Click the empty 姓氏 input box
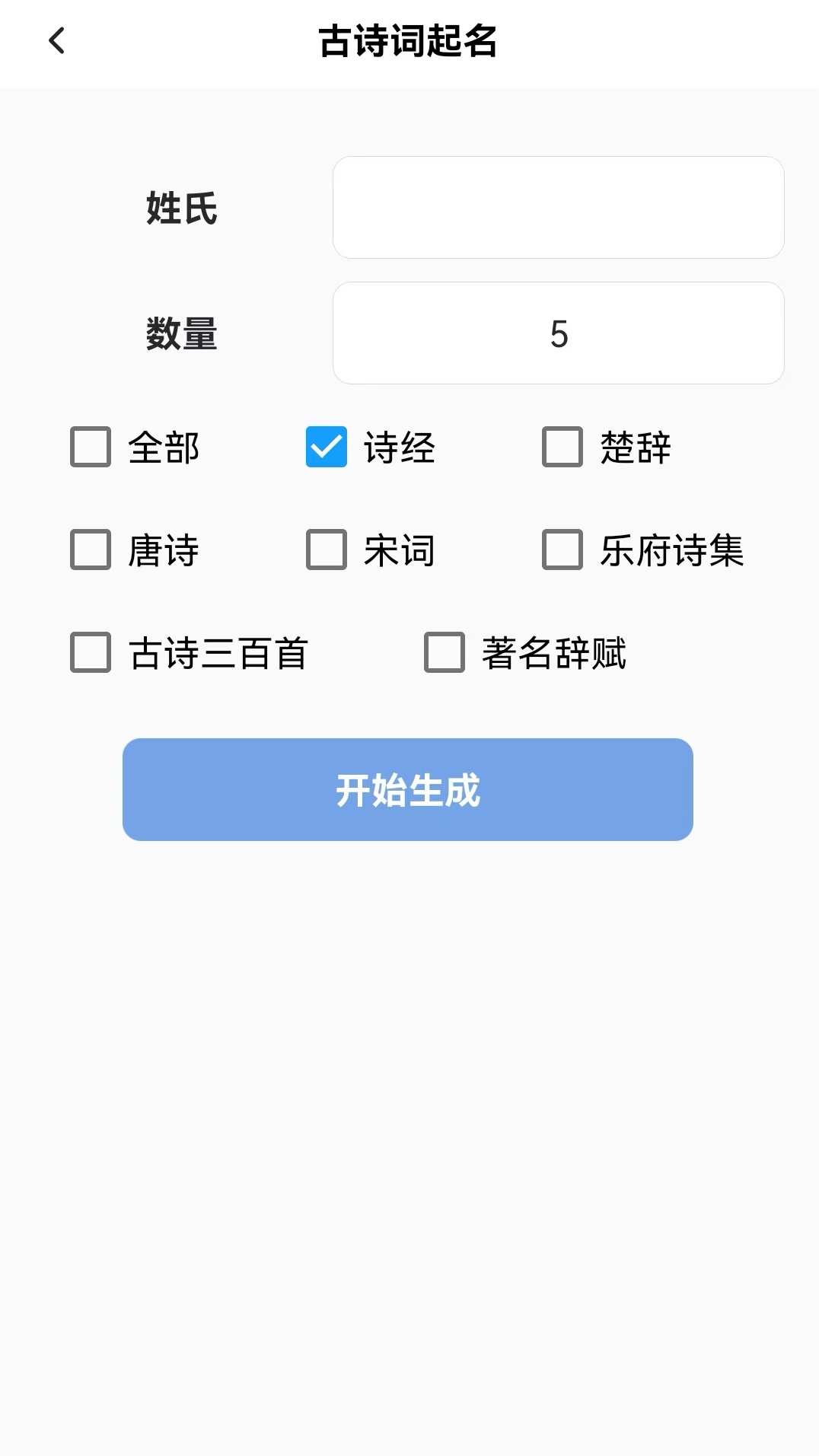The width and height of the screenshot is (819, 1456). (558, 207)
